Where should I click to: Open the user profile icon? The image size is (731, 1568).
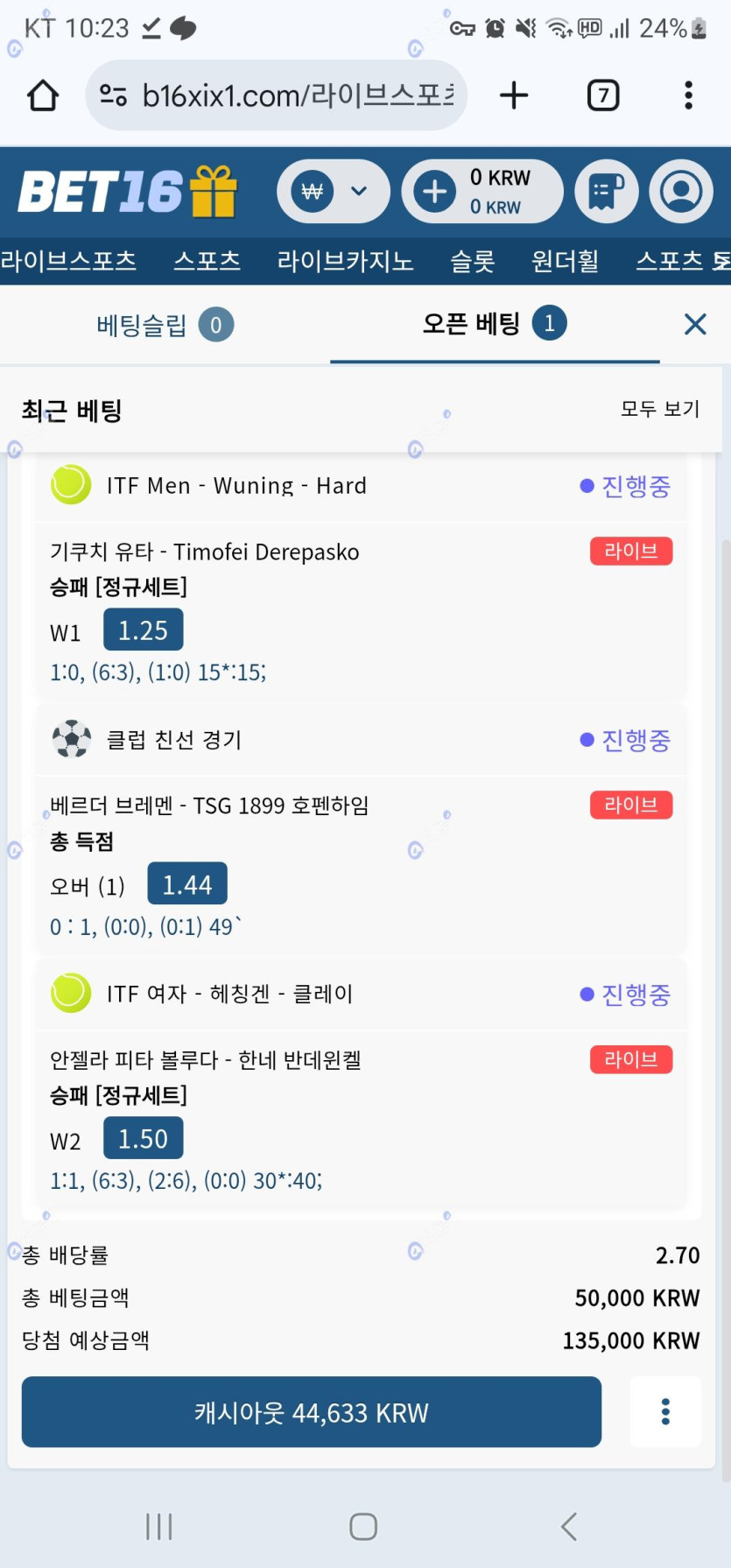[681, 191]
